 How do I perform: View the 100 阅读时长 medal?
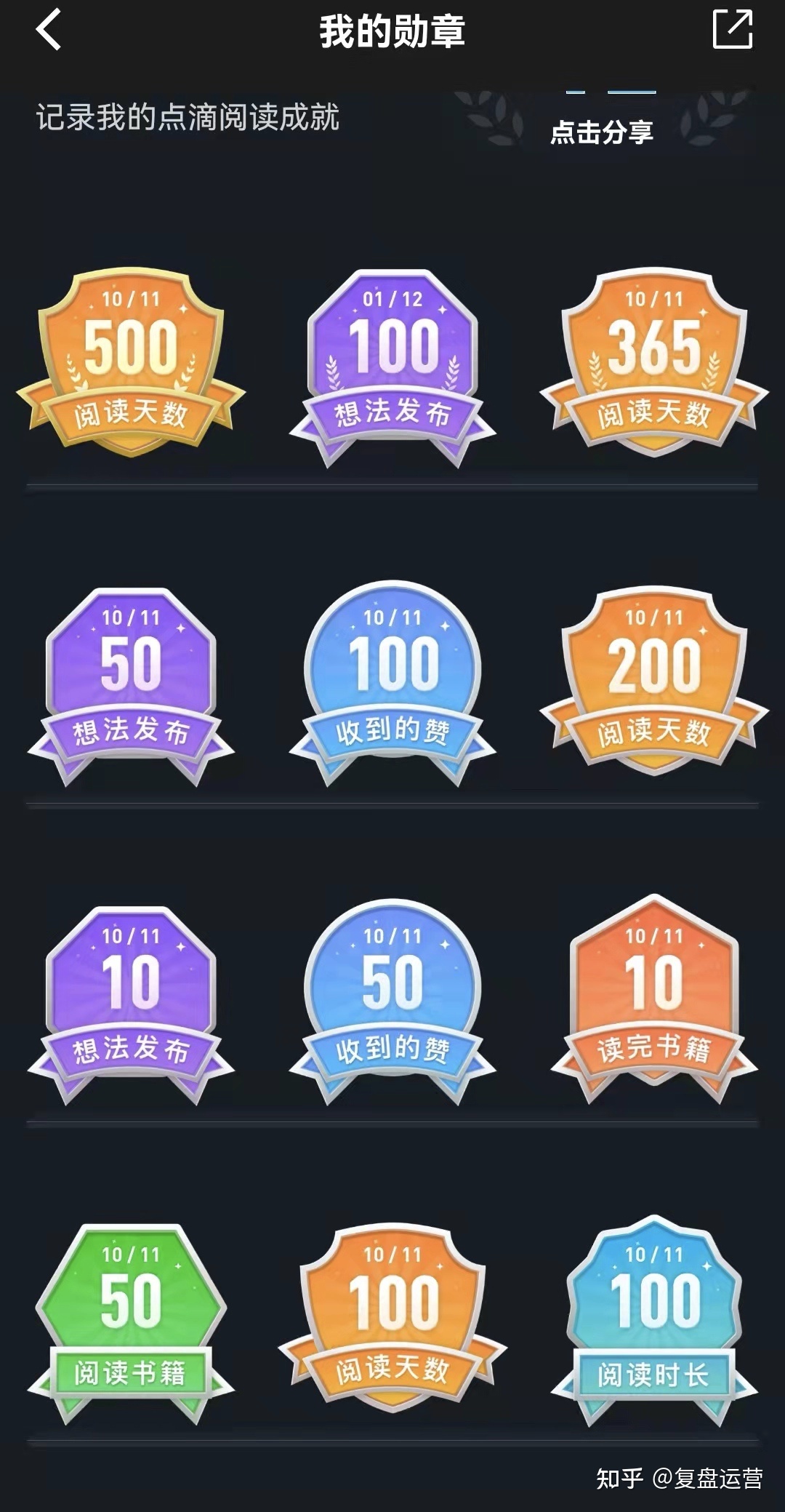pos(654,1318)
